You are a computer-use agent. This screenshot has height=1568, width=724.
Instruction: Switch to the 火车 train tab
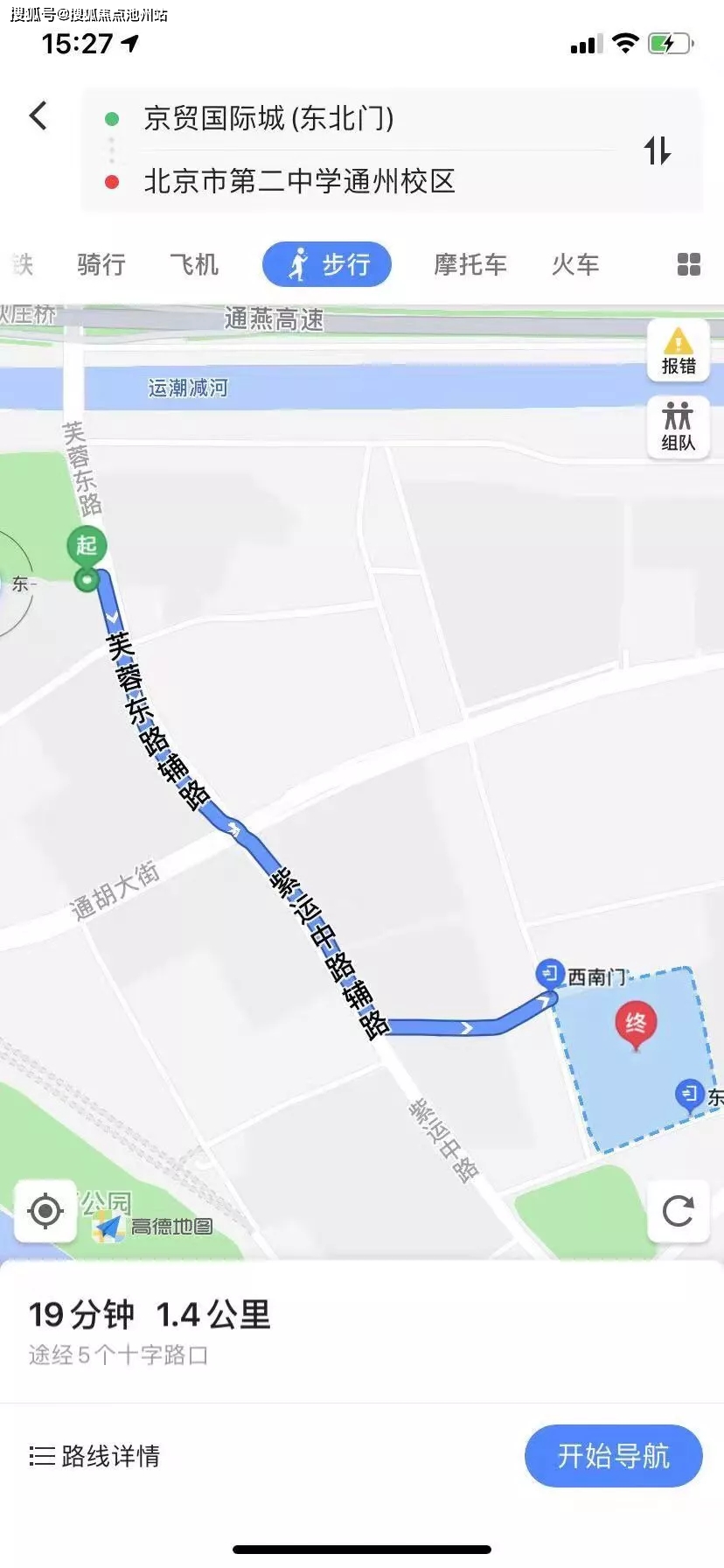[x=575, y=264]
